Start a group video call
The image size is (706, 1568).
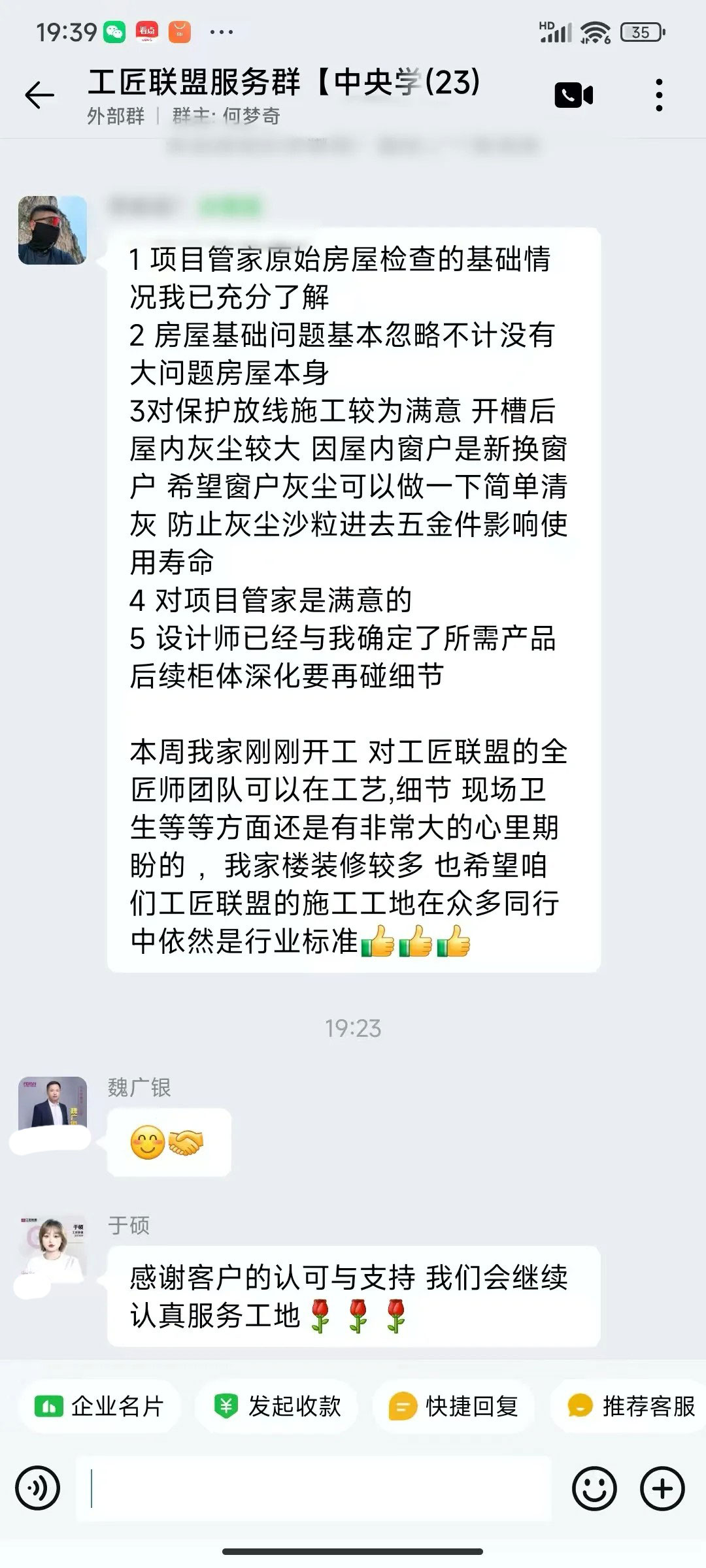[573, 96]
